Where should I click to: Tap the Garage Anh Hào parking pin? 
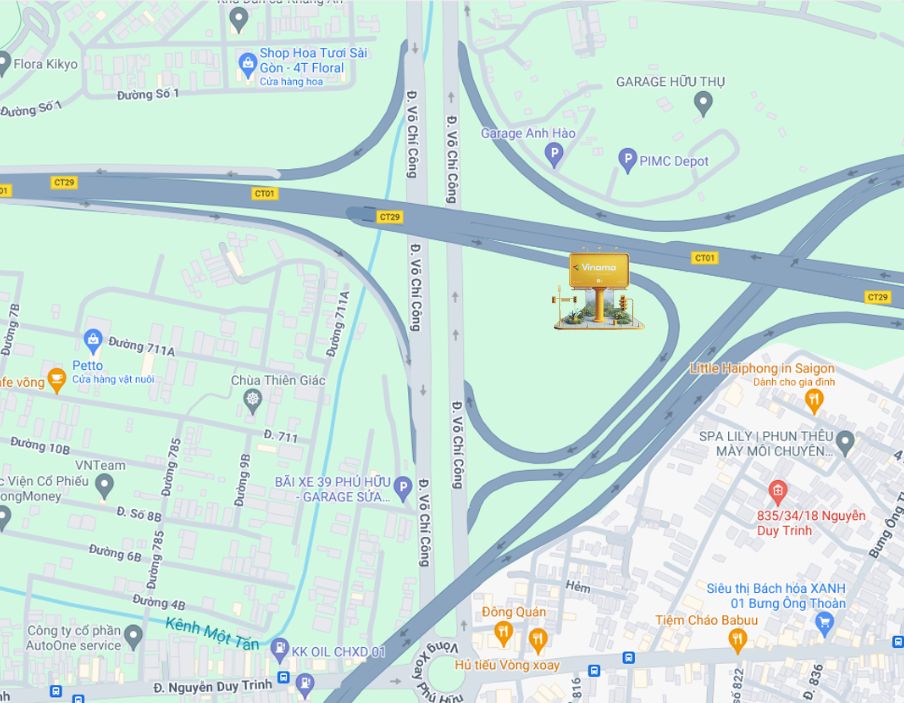coord(553,155)
